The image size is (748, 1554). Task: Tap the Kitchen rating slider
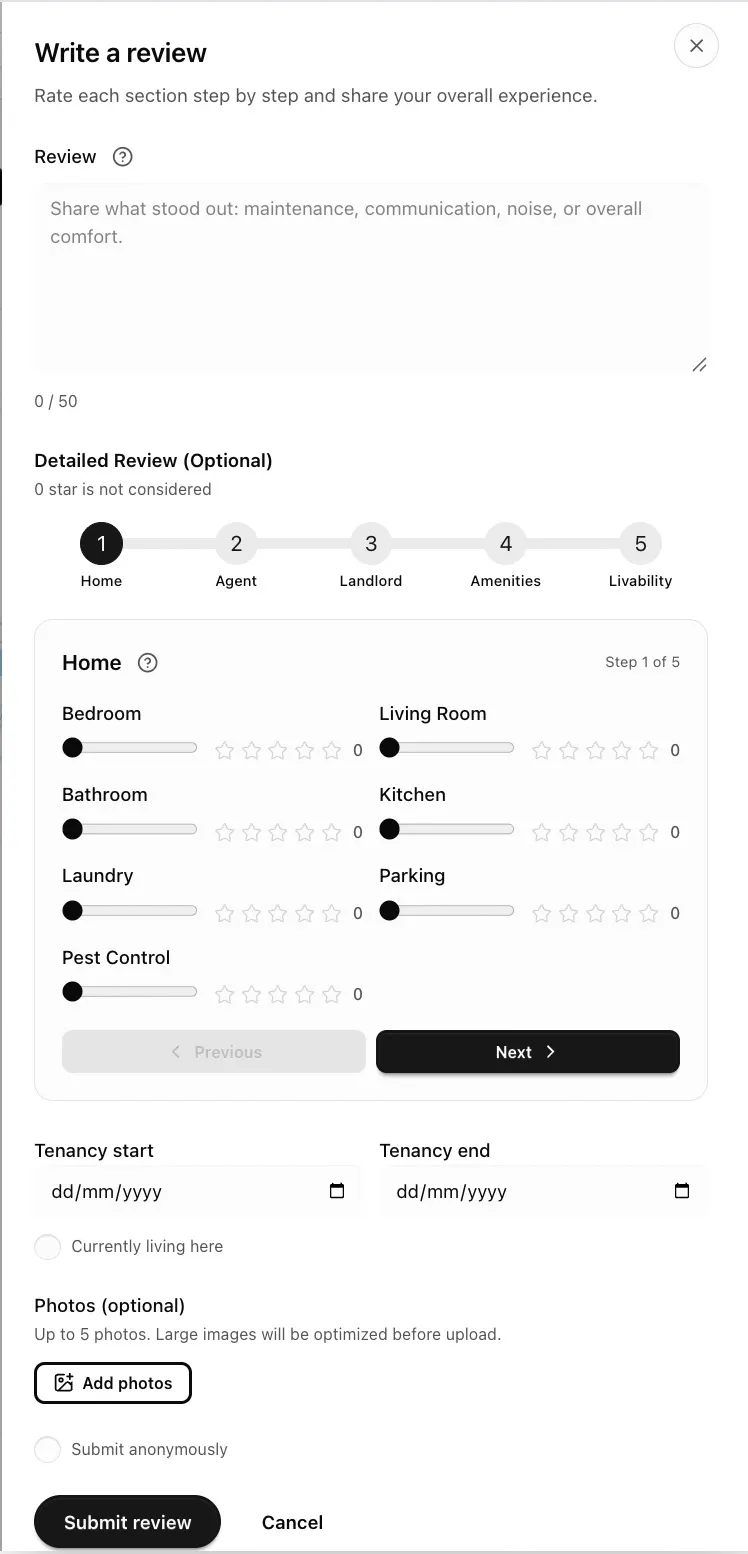click(447, 829)
